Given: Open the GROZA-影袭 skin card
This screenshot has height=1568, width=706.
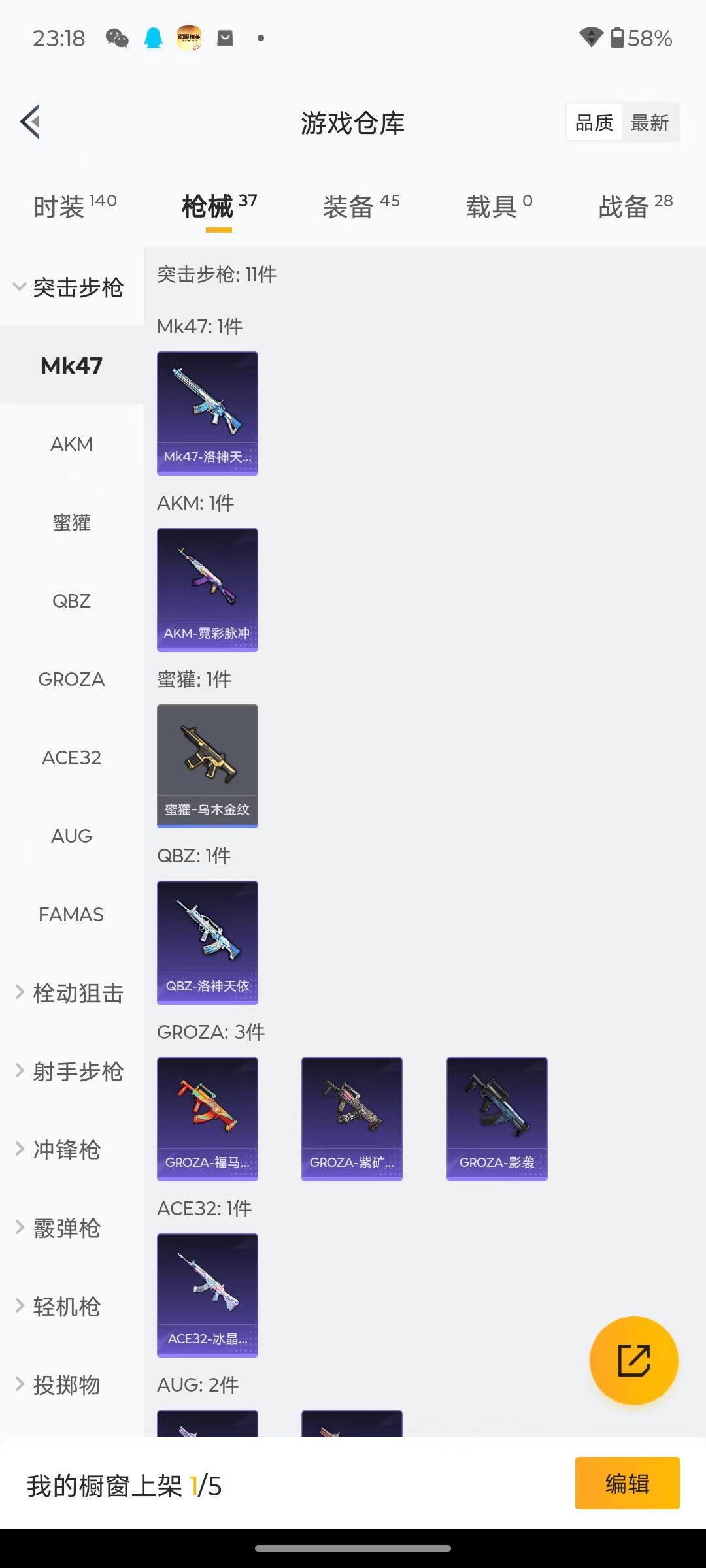Looking at the screenshot, I should point(496,1117).
